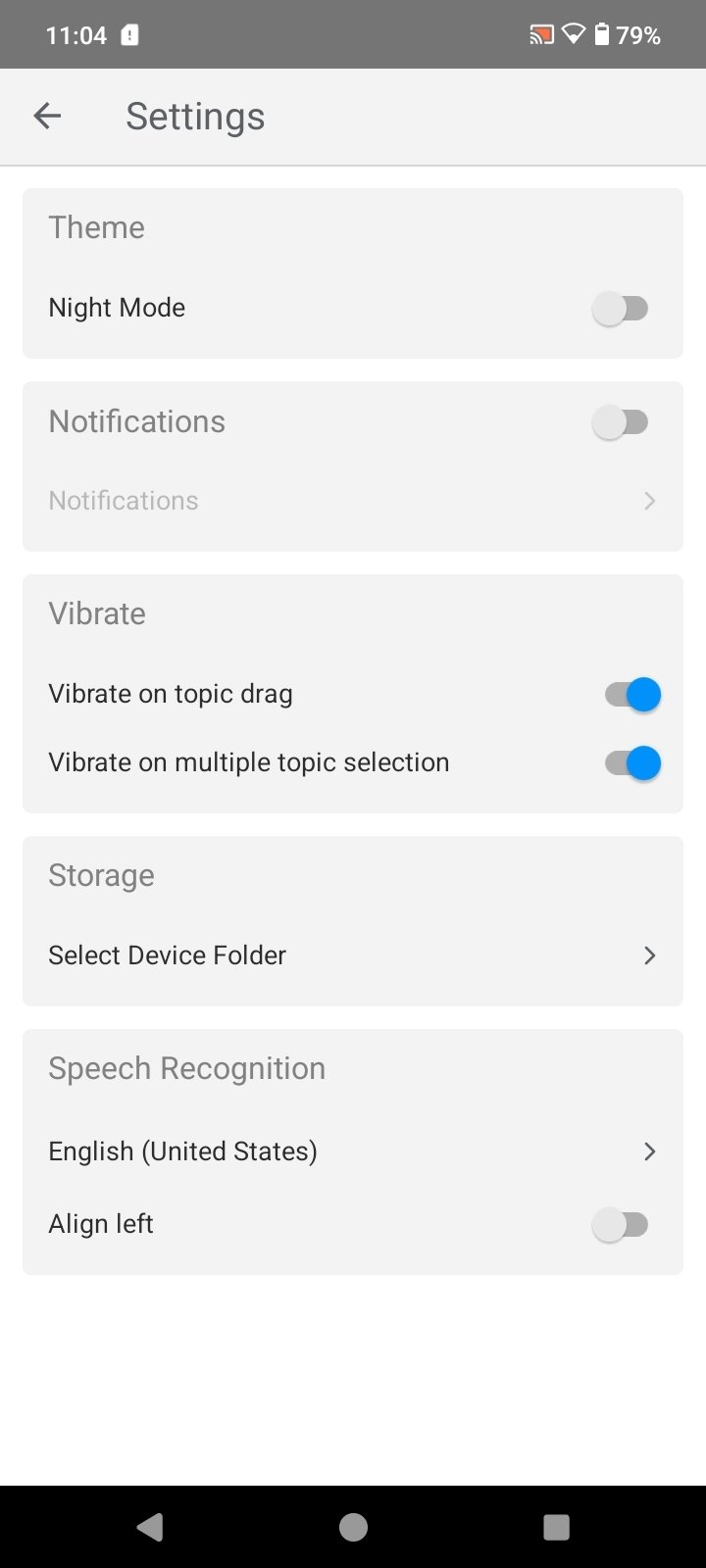Tap the battery icon in status bar
This screenshot has height=1568, width=706.
(602, 34)
